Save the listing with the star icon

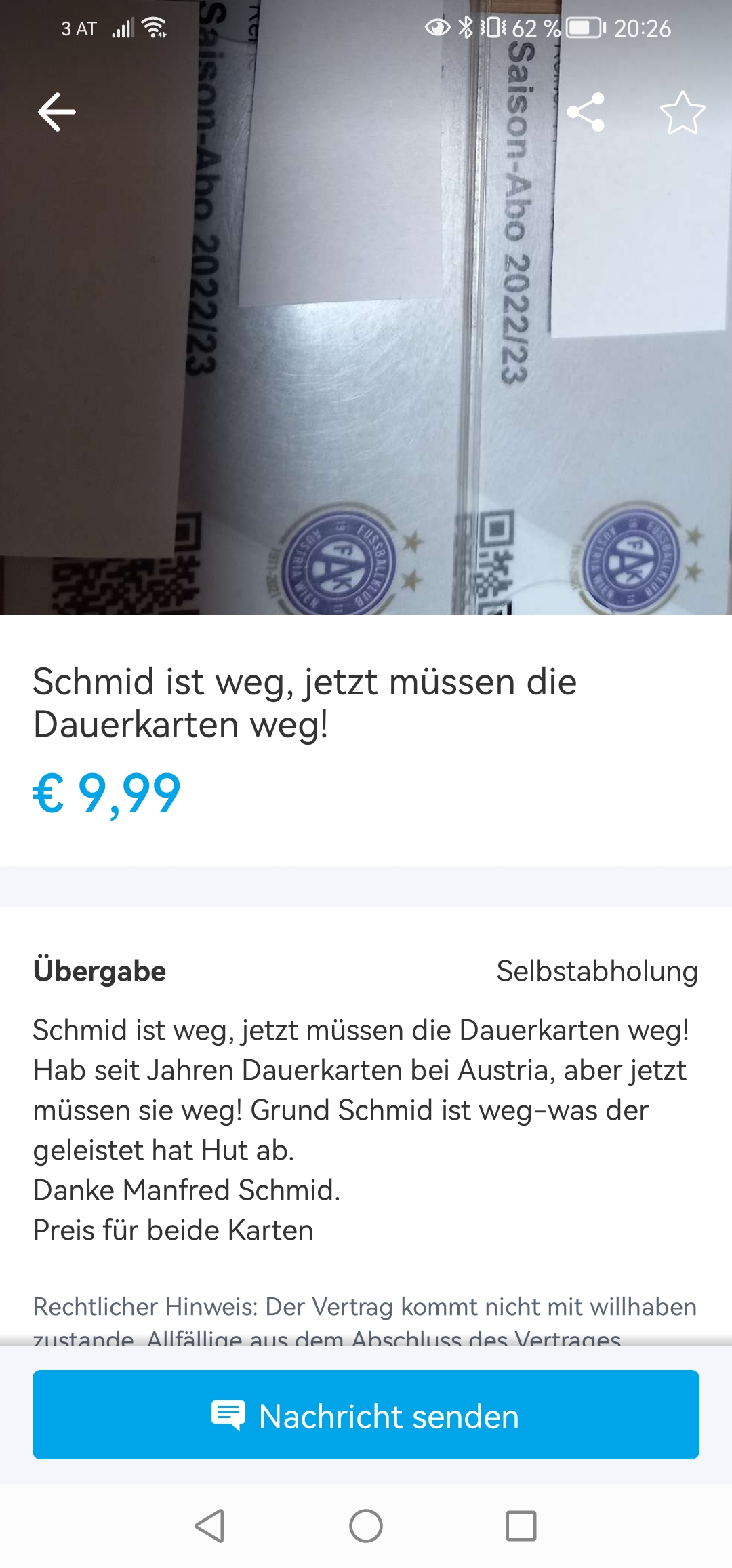click(x=683, y=112)
